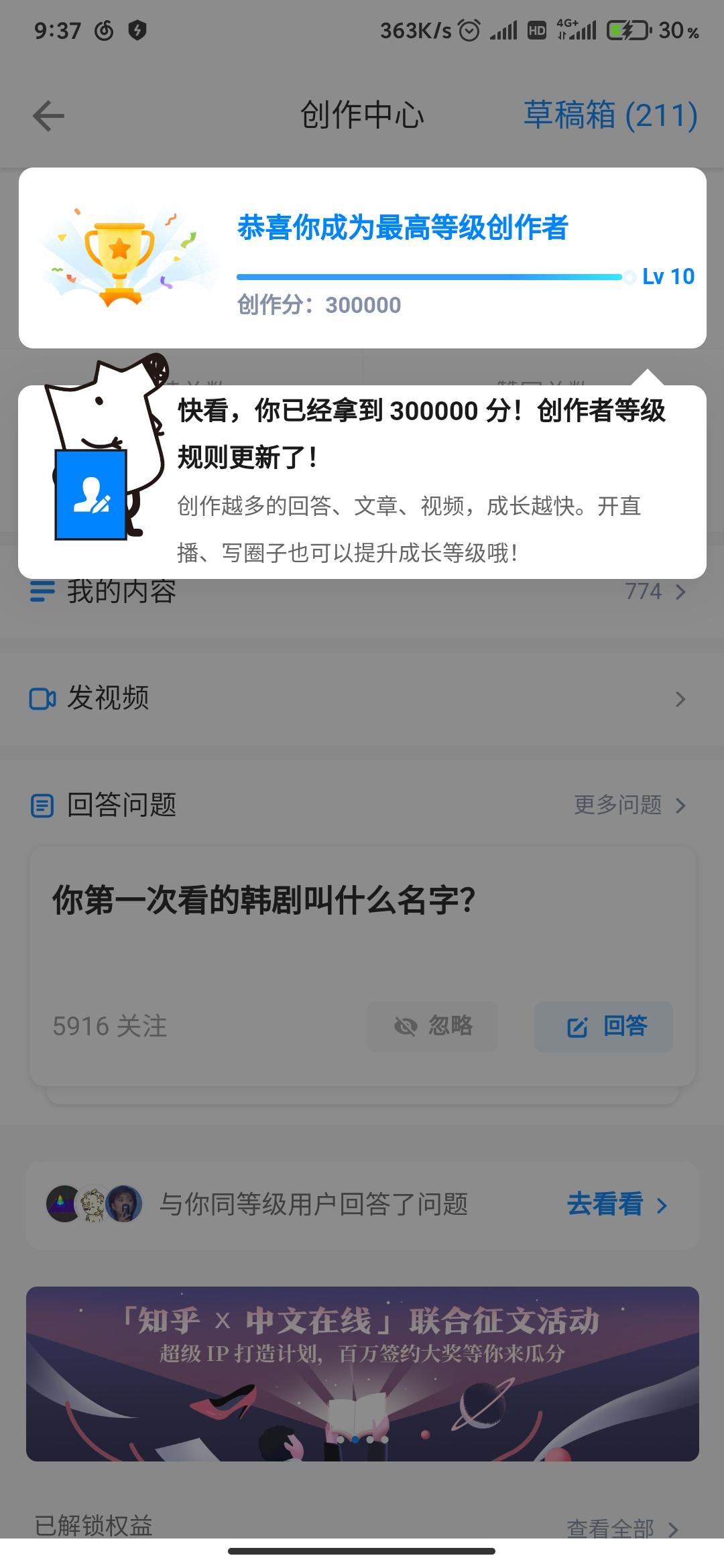This screenshot has height=1568, width=724.
Task: Tap 回答 to answer the question
Action: [604, 1026]
